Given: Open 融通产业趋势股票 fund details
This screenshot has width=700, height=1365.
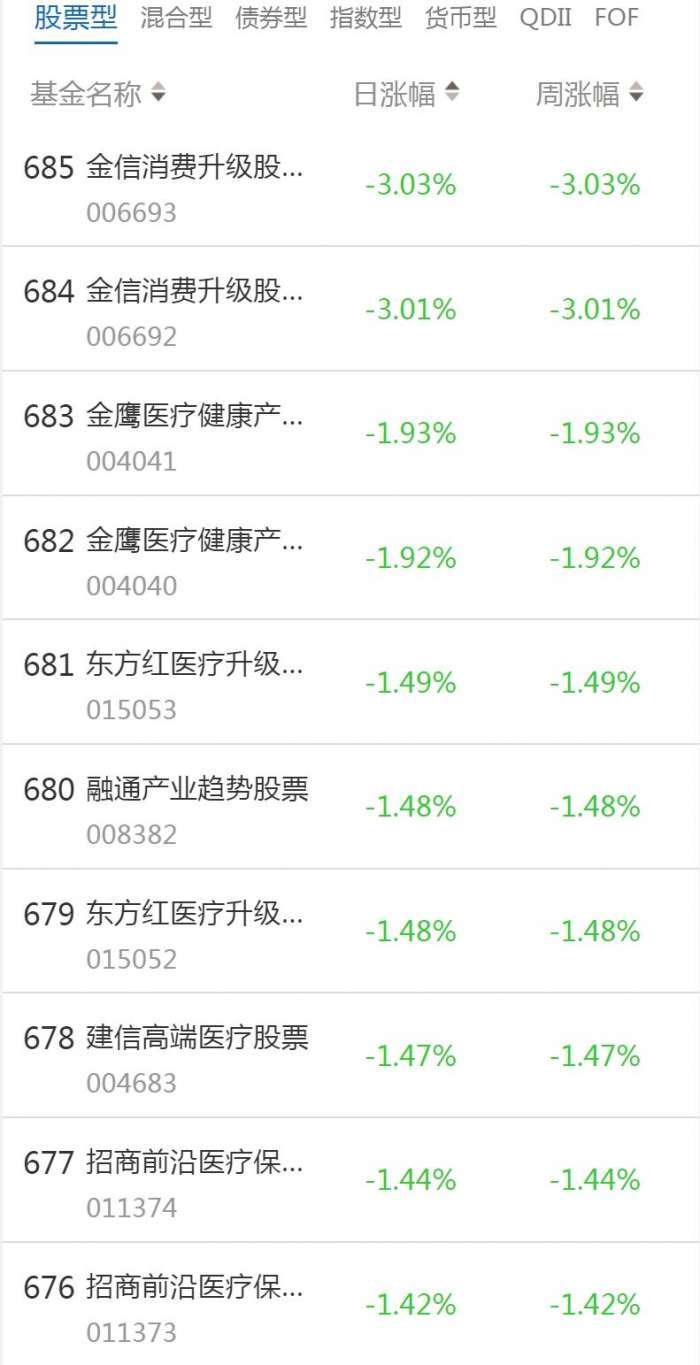Looking at the screenshot, I should point(197,790).
